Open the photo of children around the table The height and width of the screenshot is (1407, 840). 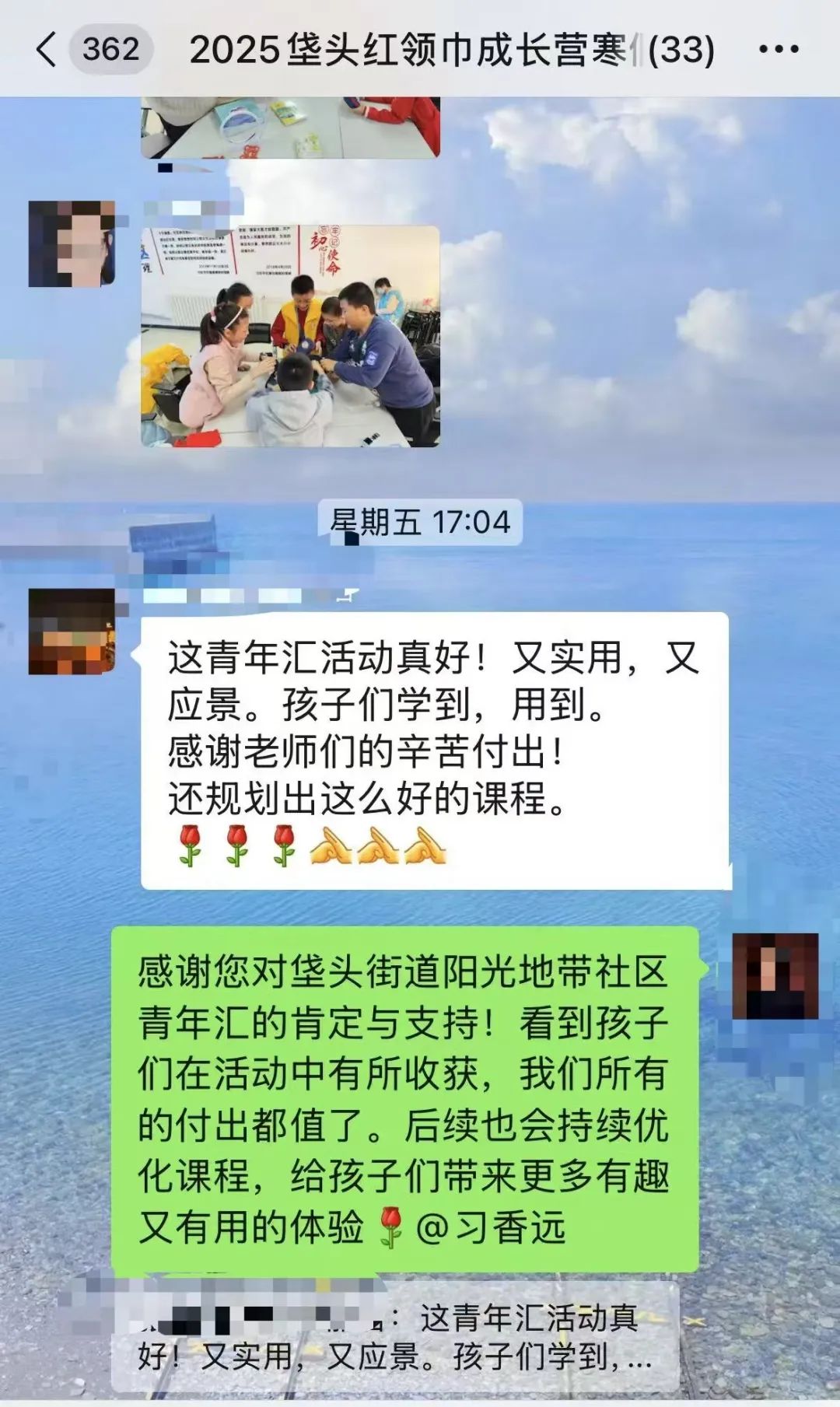click(x=290, y=336)
